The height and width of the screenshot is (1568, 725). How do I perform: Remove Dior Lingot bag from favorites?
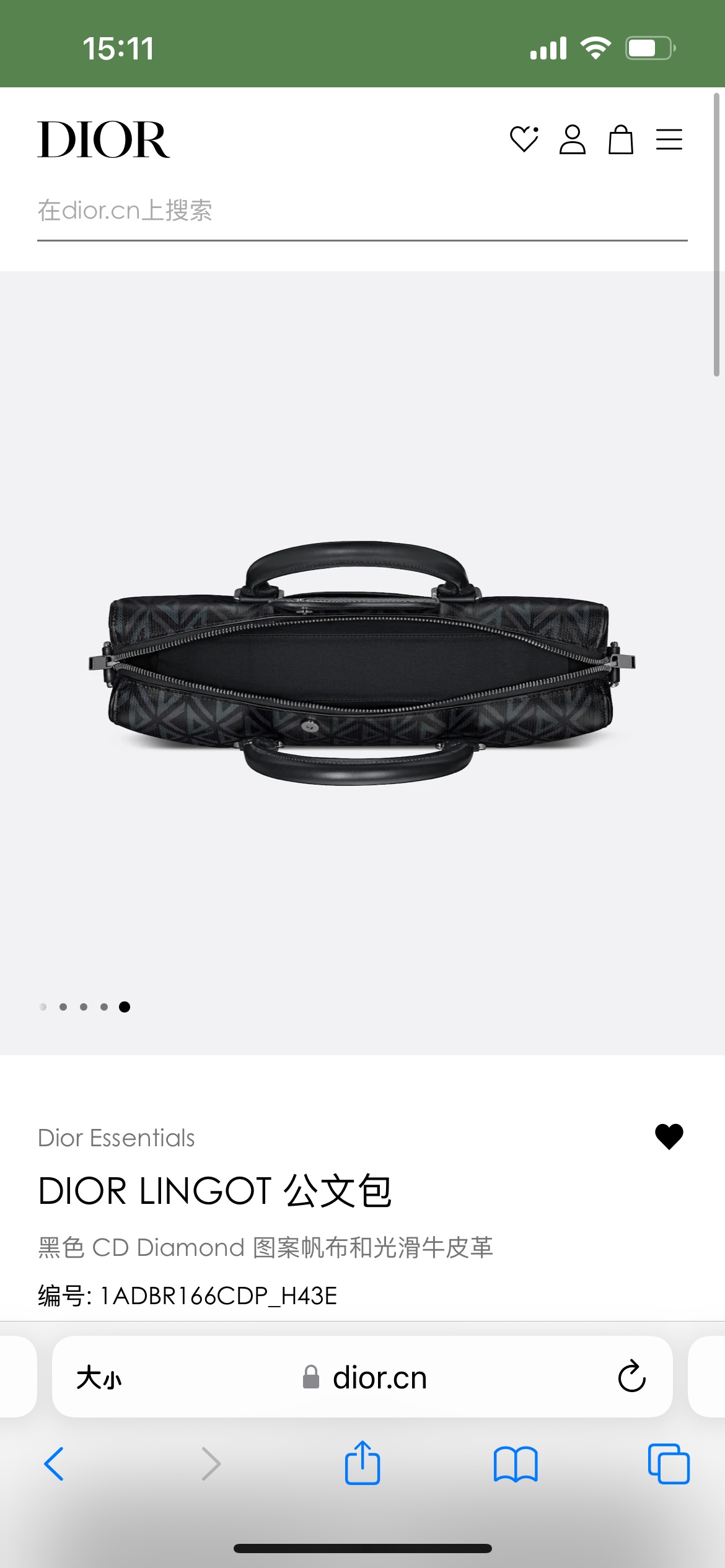click(x=669, y=1136)
